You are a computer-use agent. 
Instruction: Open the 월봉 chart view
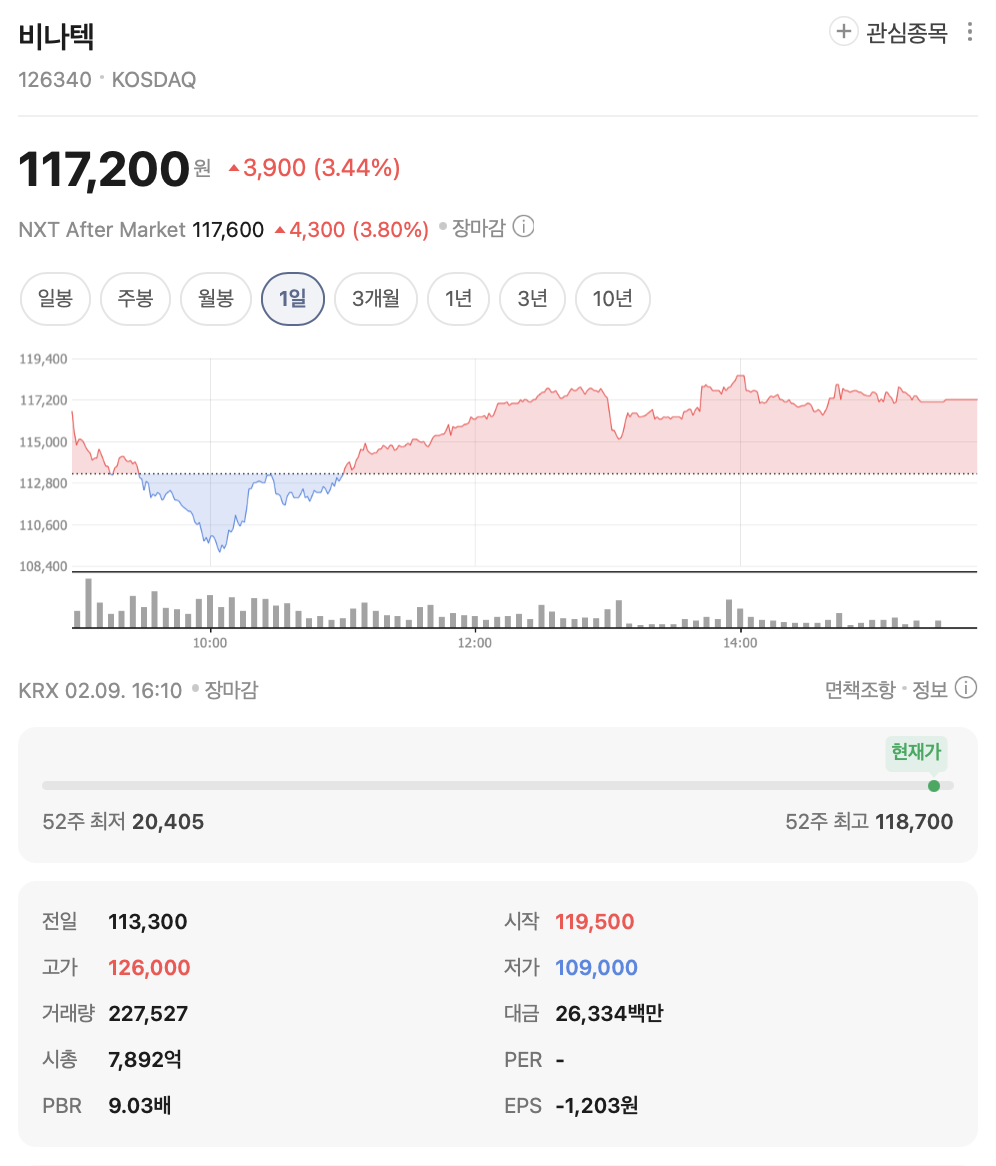click(215, 298)
